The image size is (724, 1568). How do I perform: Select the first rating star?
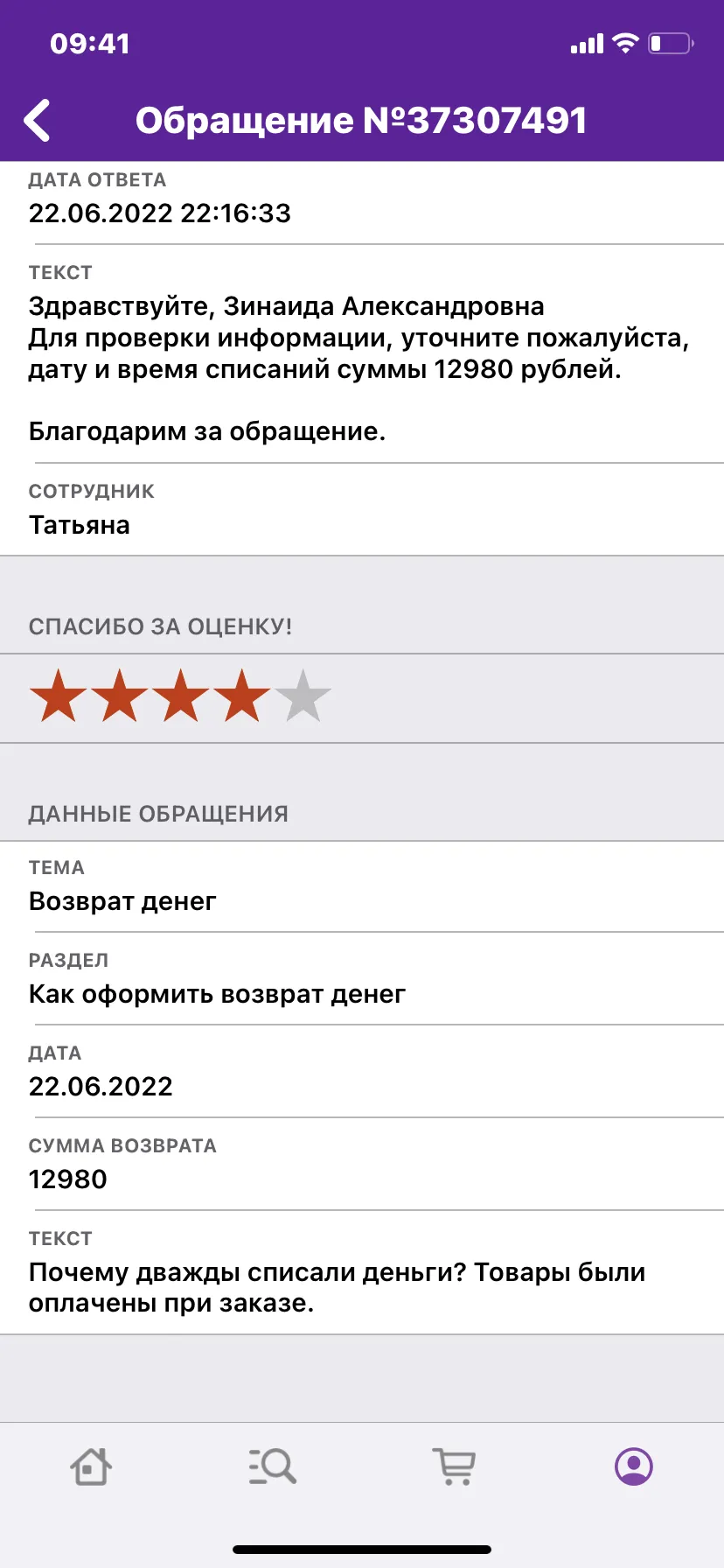pyautogui.click(x=59, y=696)
